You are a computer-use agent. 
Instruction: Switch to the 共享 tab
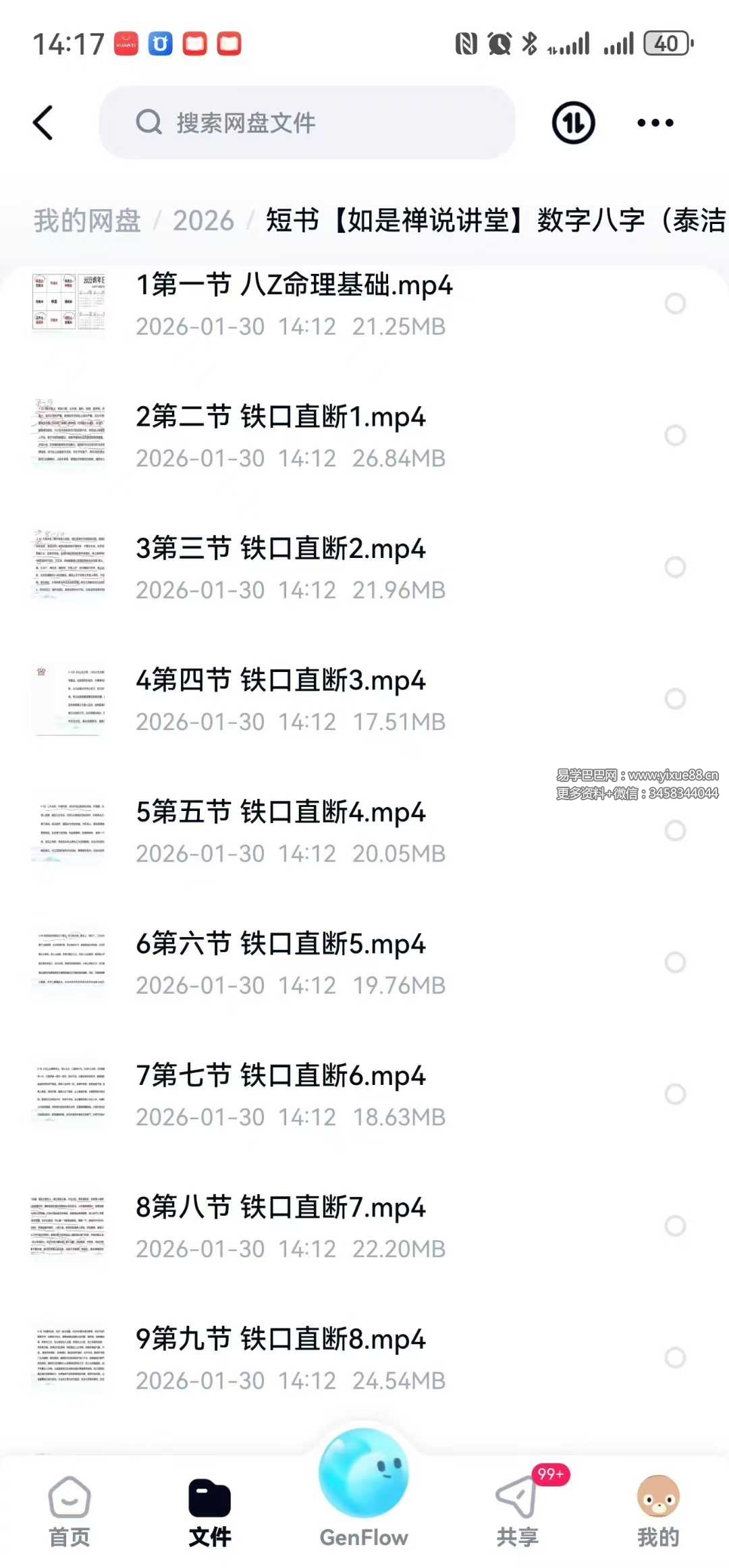coord(518,1511)
